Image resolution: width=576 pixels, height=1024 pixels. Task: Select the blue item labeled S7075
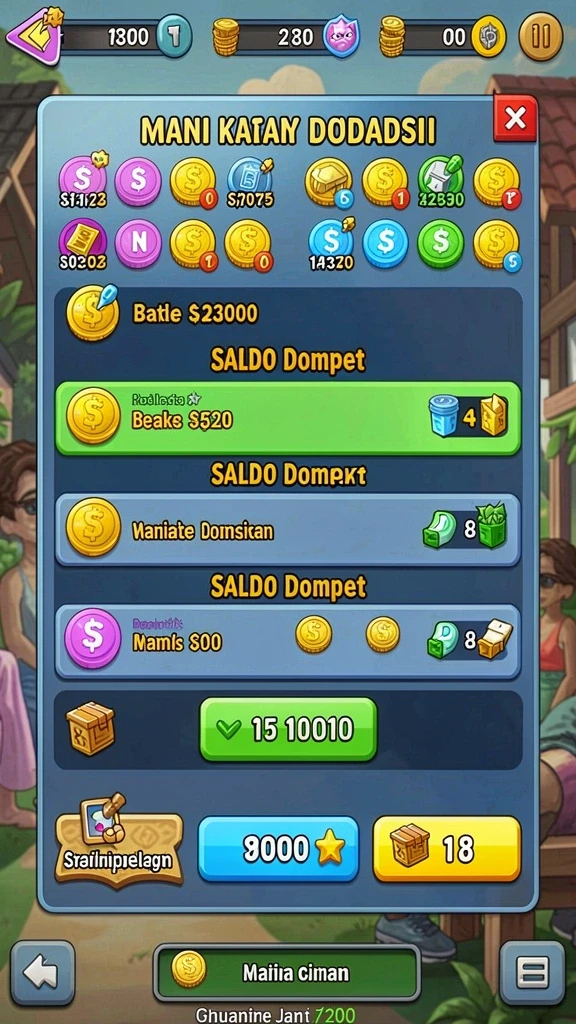click(x=250, y=183)
